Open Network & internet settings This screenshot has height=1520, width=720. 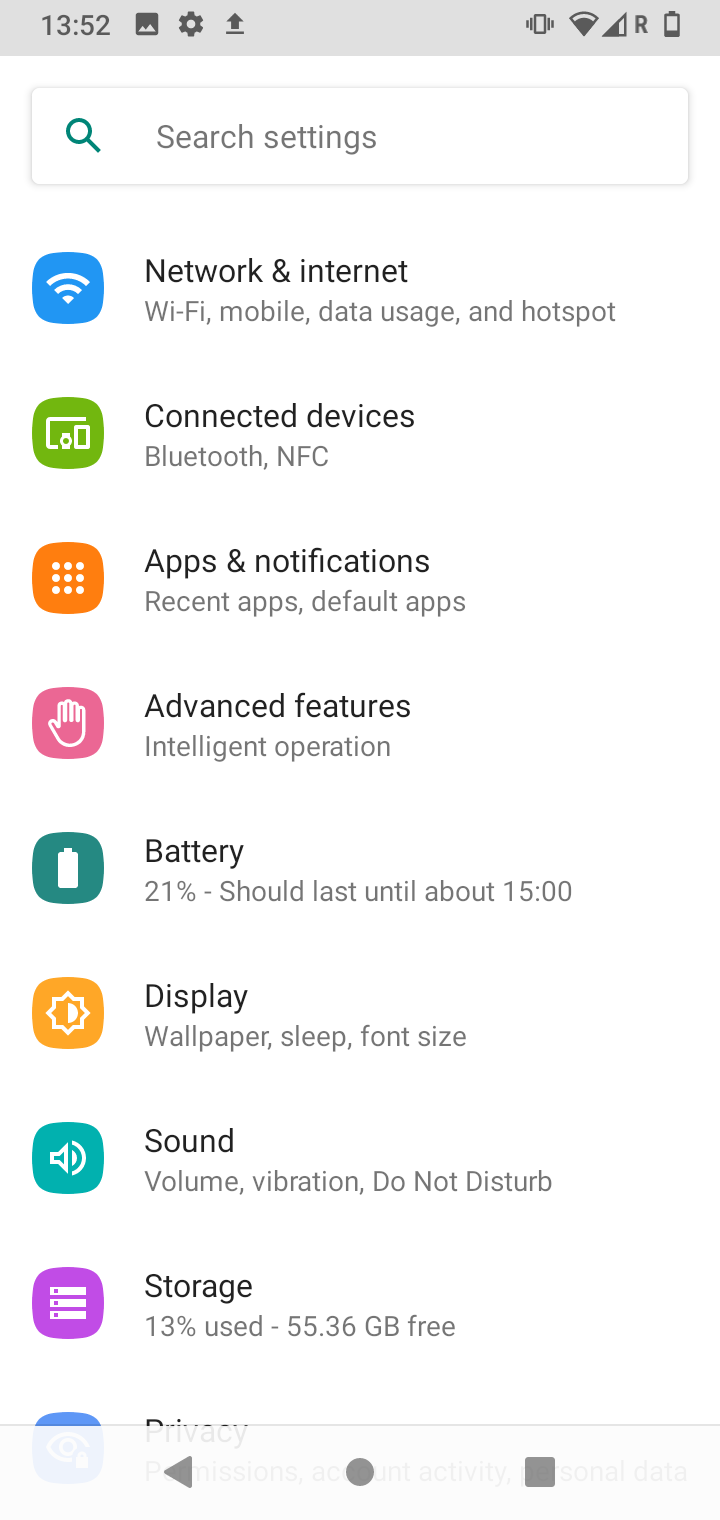pyautogui.click(x=360, y=288)
